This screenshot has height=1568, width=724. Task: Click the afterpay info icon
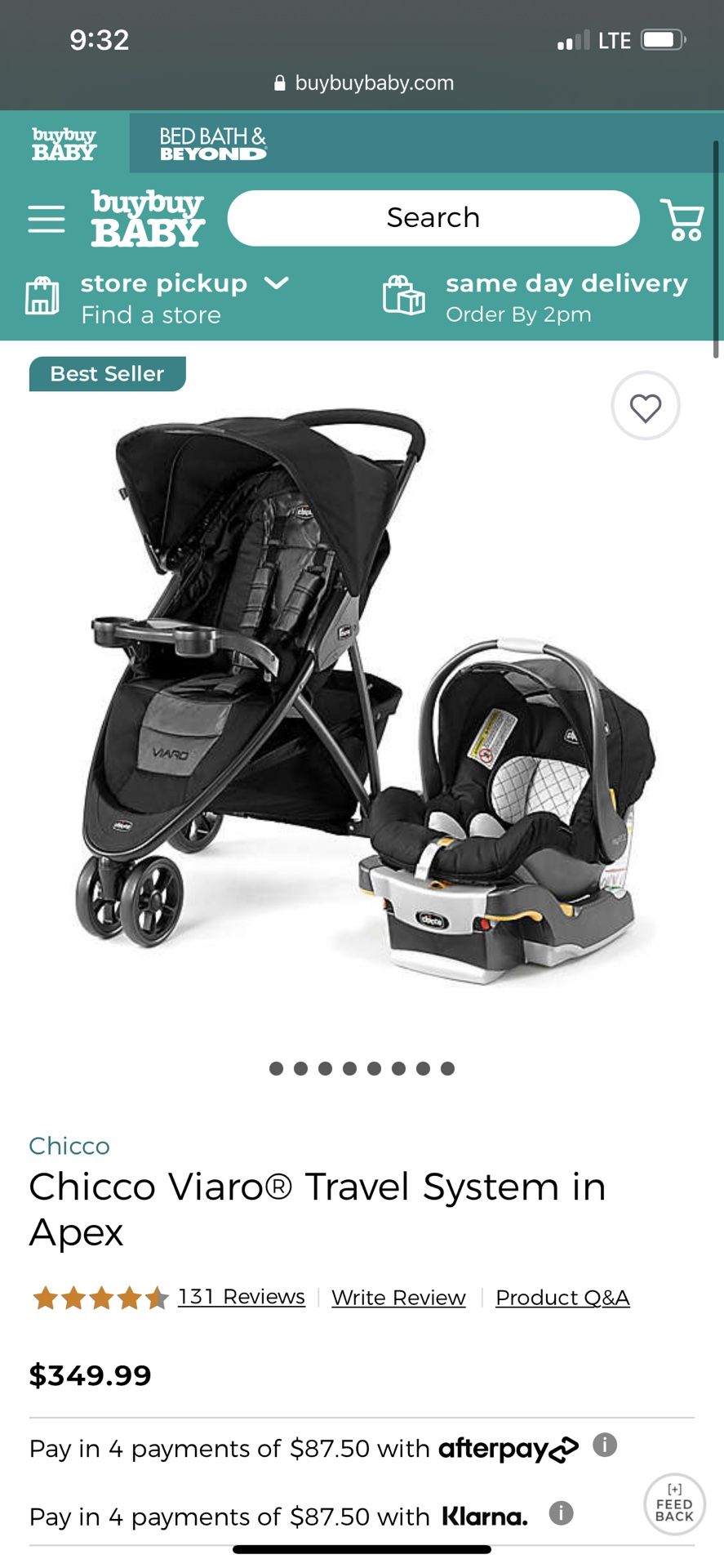pyautogui.click(x=605, y=1446)
